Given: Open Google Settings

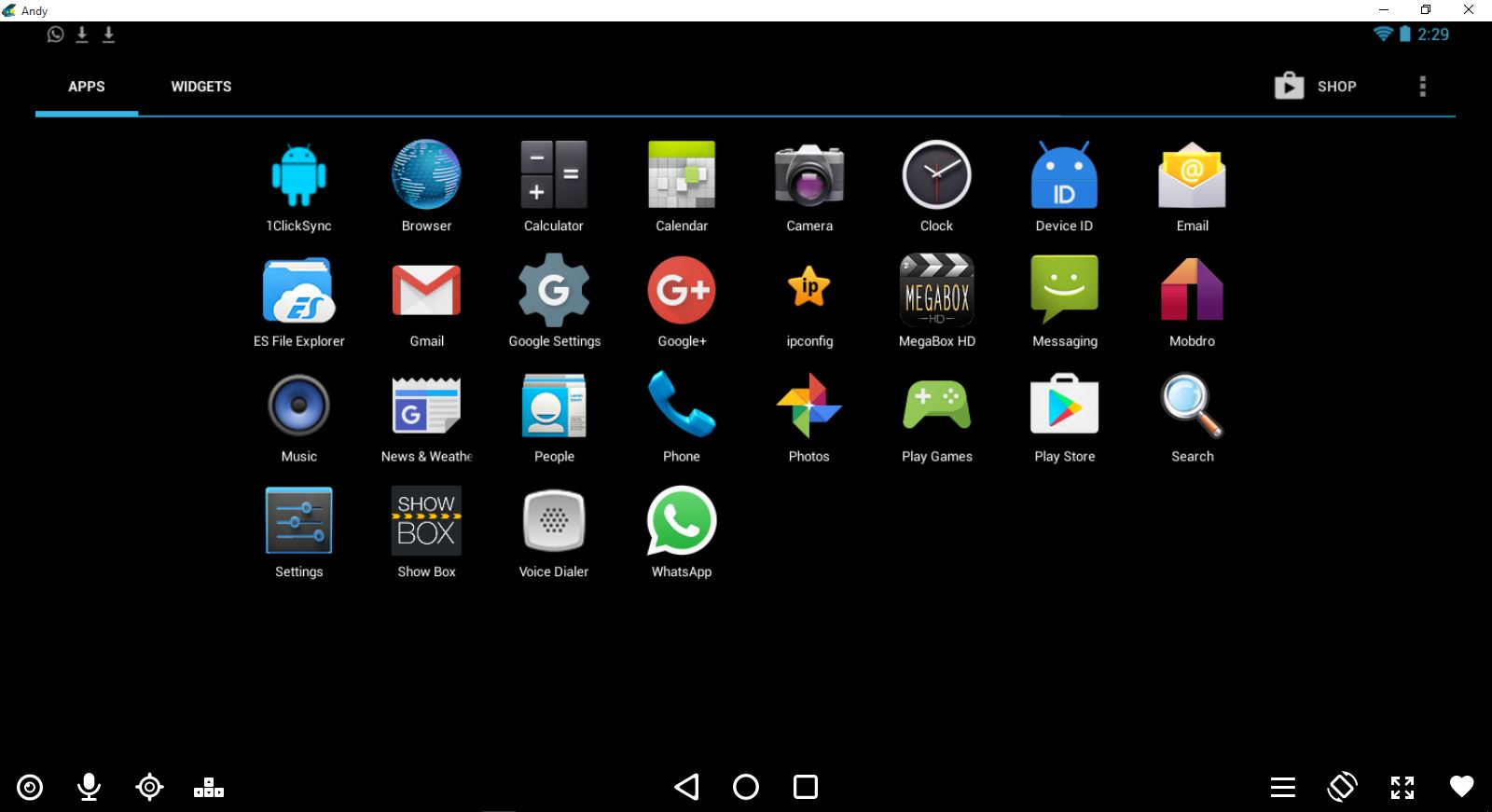Looking at the screenshot, I should click(x=554, y=291).
